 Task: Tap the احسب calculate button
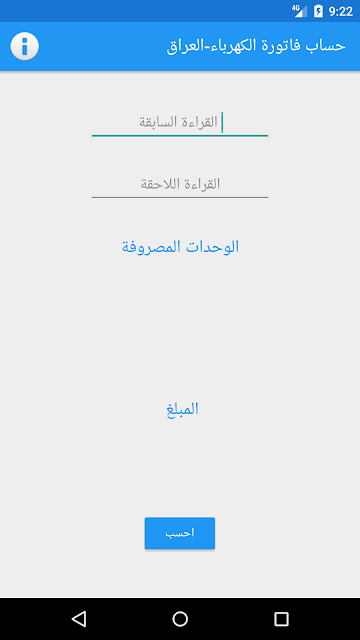click(x=180, y=533)
